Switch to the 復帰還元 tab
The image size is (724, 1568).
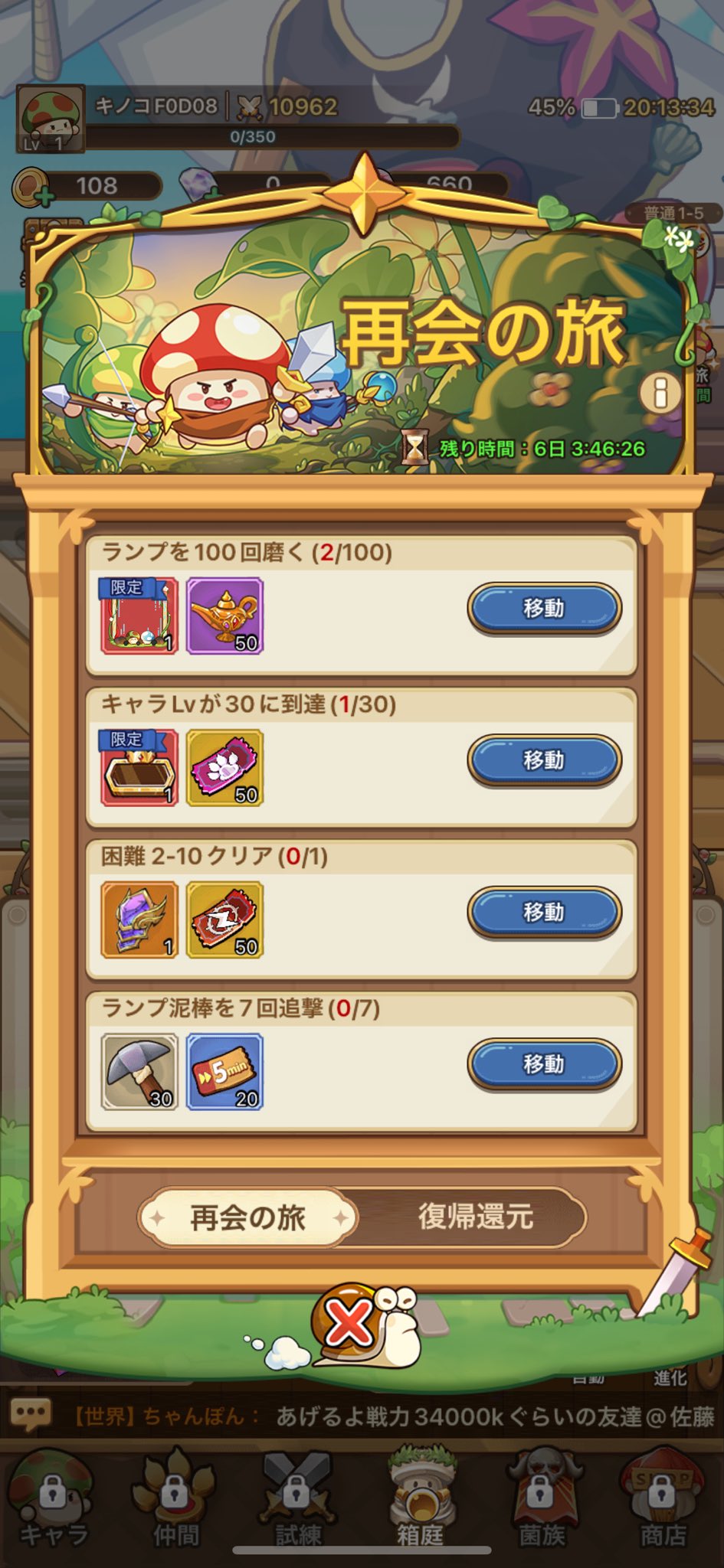475,1217
